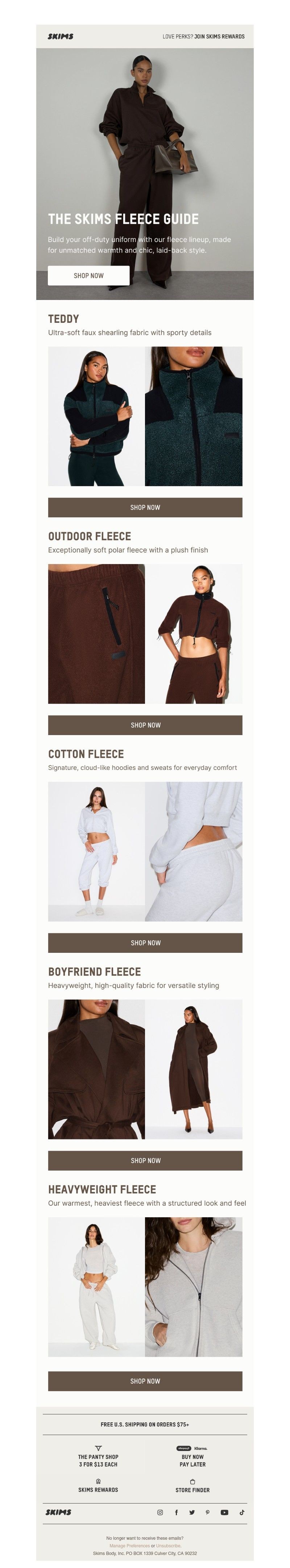Screen dimensions: 290x1568
Task: Shop the Heavyweight Fleece section
Action: tap(145, 1381)
